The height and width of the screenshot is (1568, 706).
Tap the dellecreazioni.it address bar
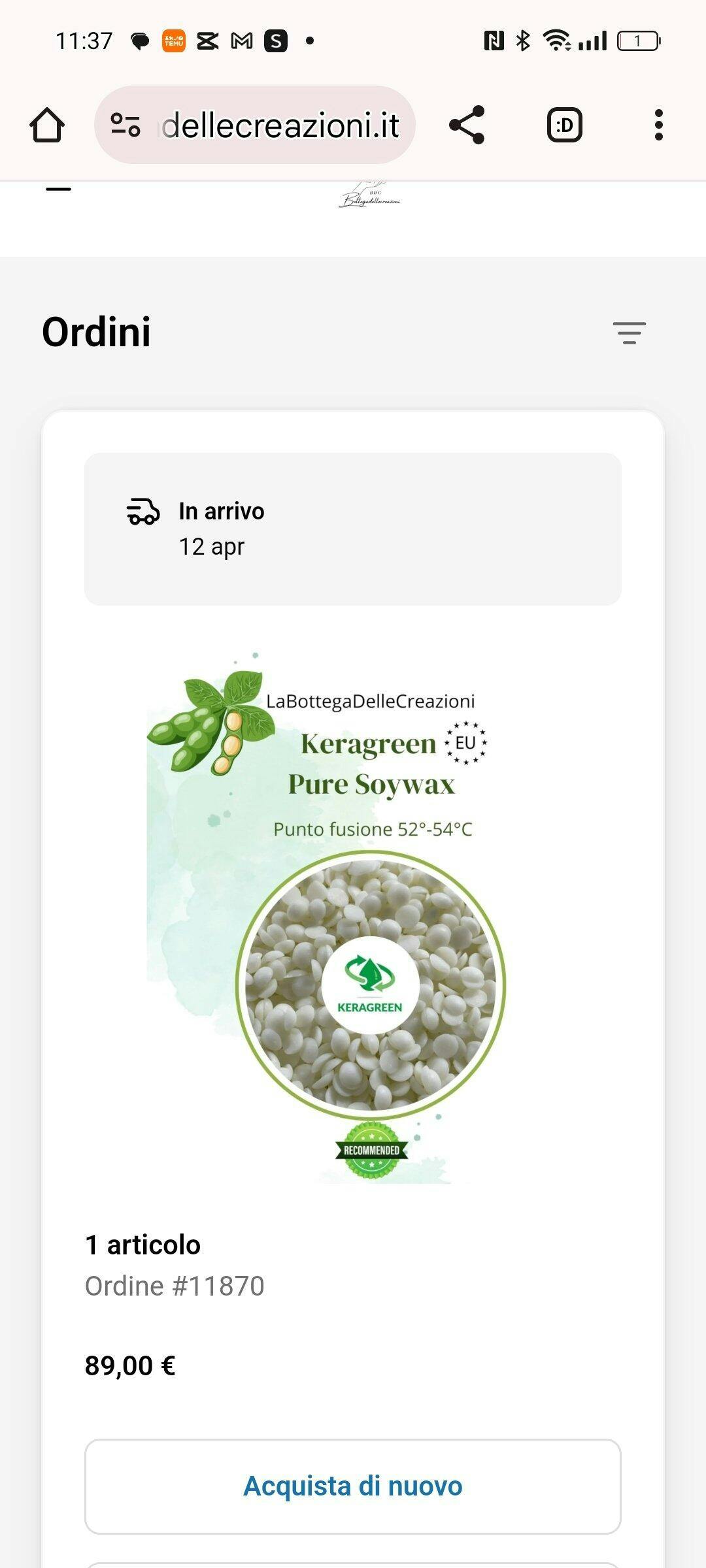(281, 125)
